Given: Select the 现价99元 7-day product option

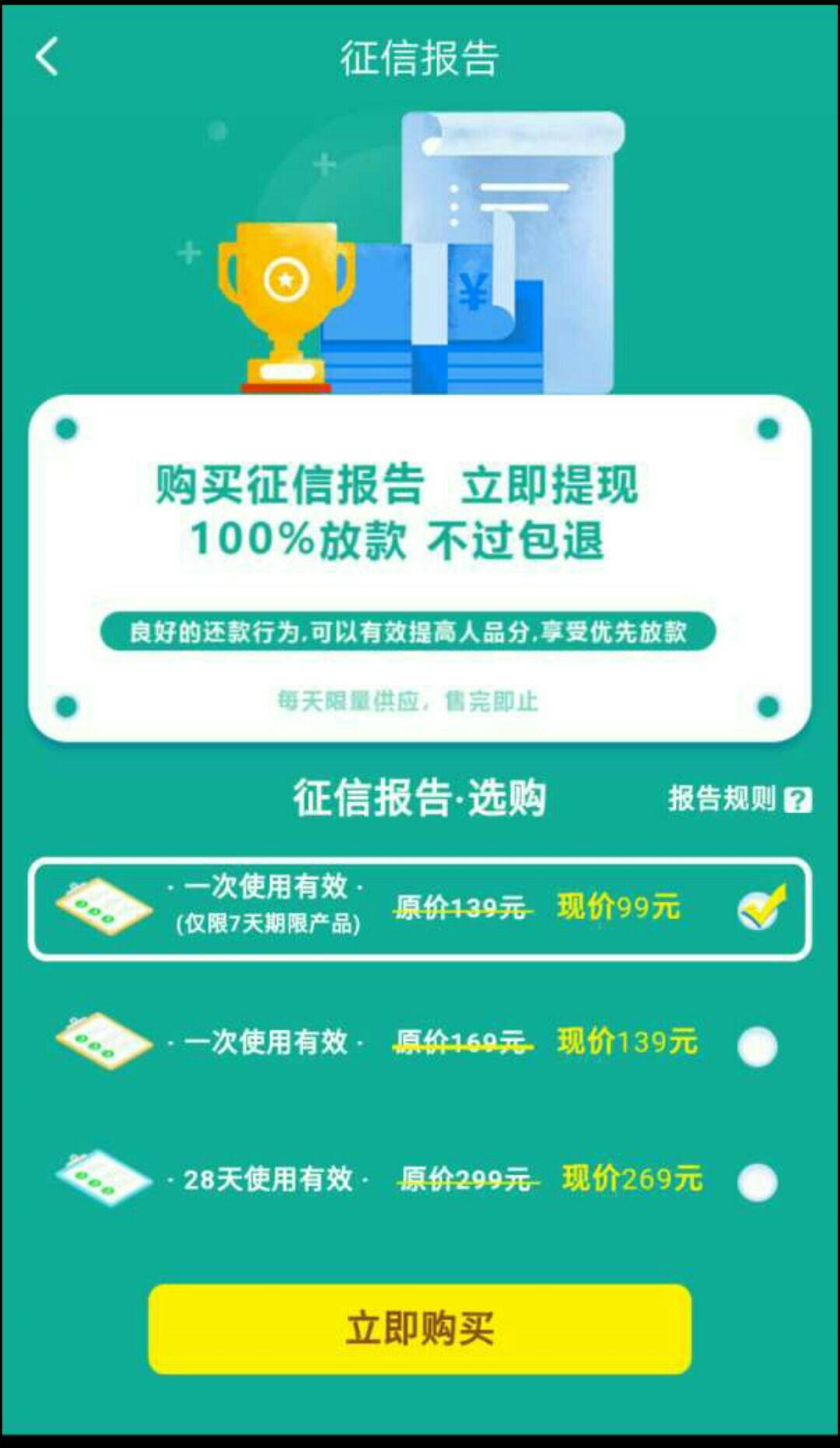Looking at the screenshot, I should coord(420,909).
